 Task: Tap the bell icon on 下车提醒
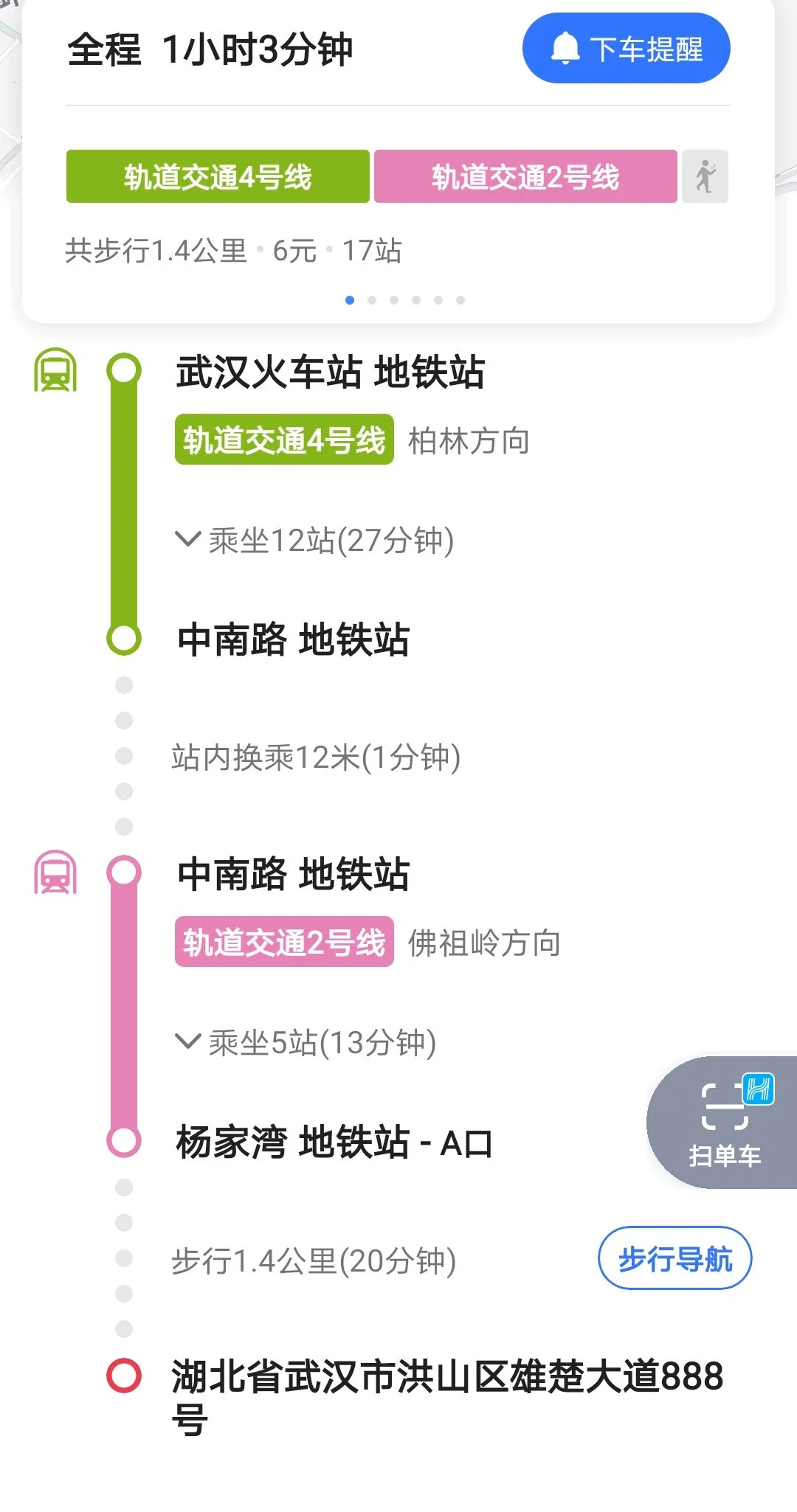pyautogui.click(x=563, y=48)
